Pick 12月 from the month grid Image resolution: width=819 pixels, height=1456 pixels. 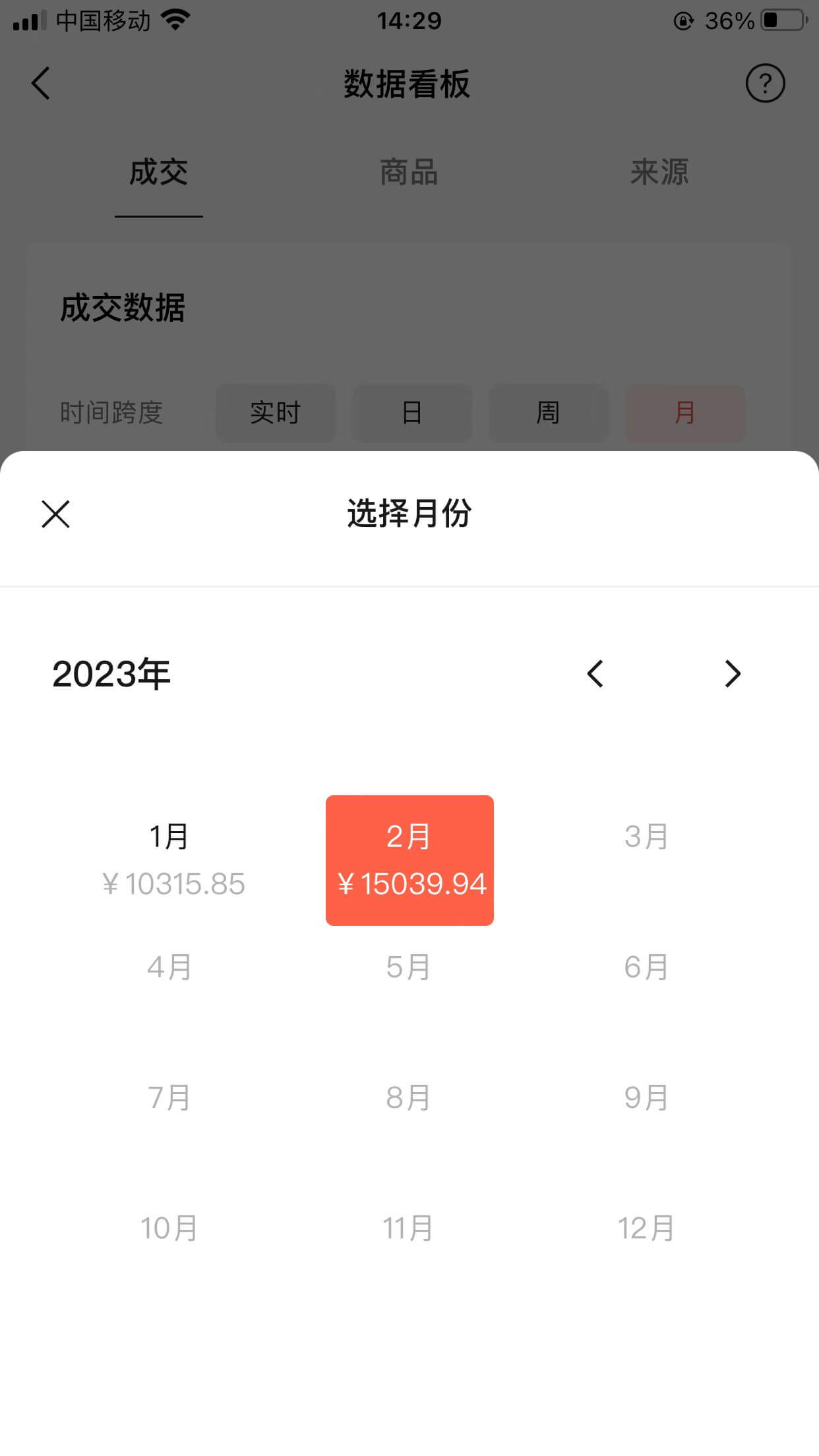(x=646, y=1228)
